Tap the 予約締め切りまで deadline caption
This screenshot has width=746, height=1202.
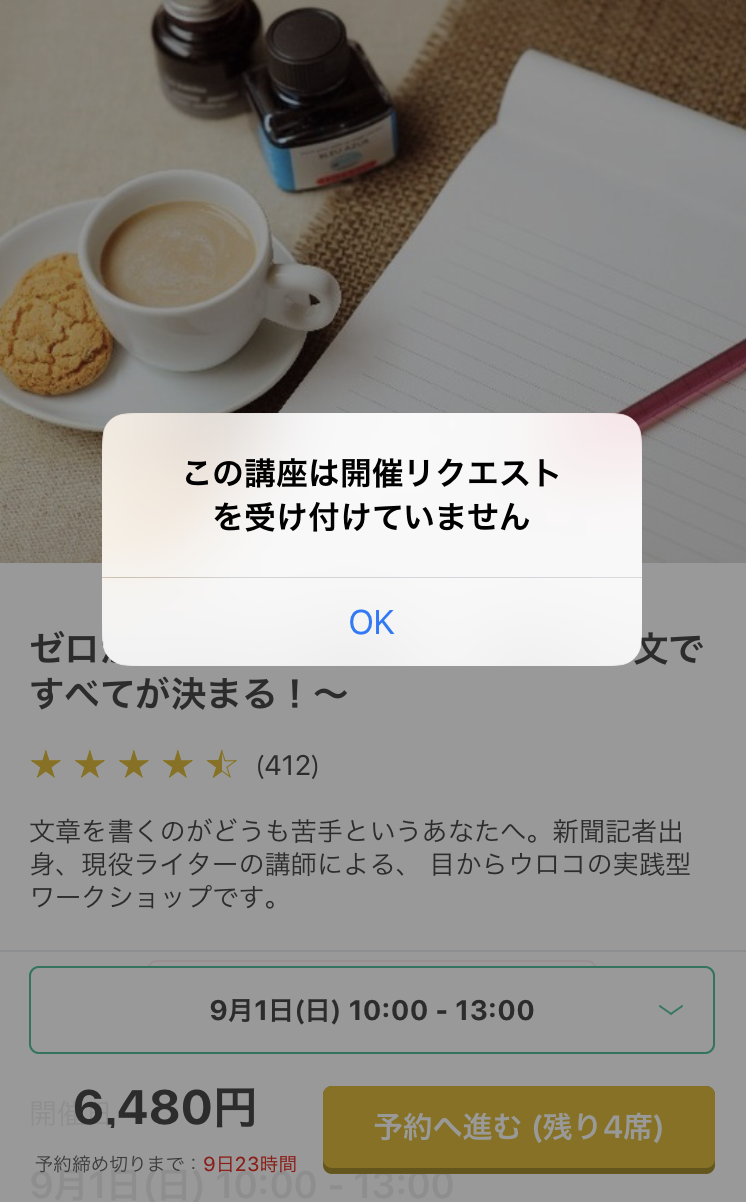click(110, 1164)
